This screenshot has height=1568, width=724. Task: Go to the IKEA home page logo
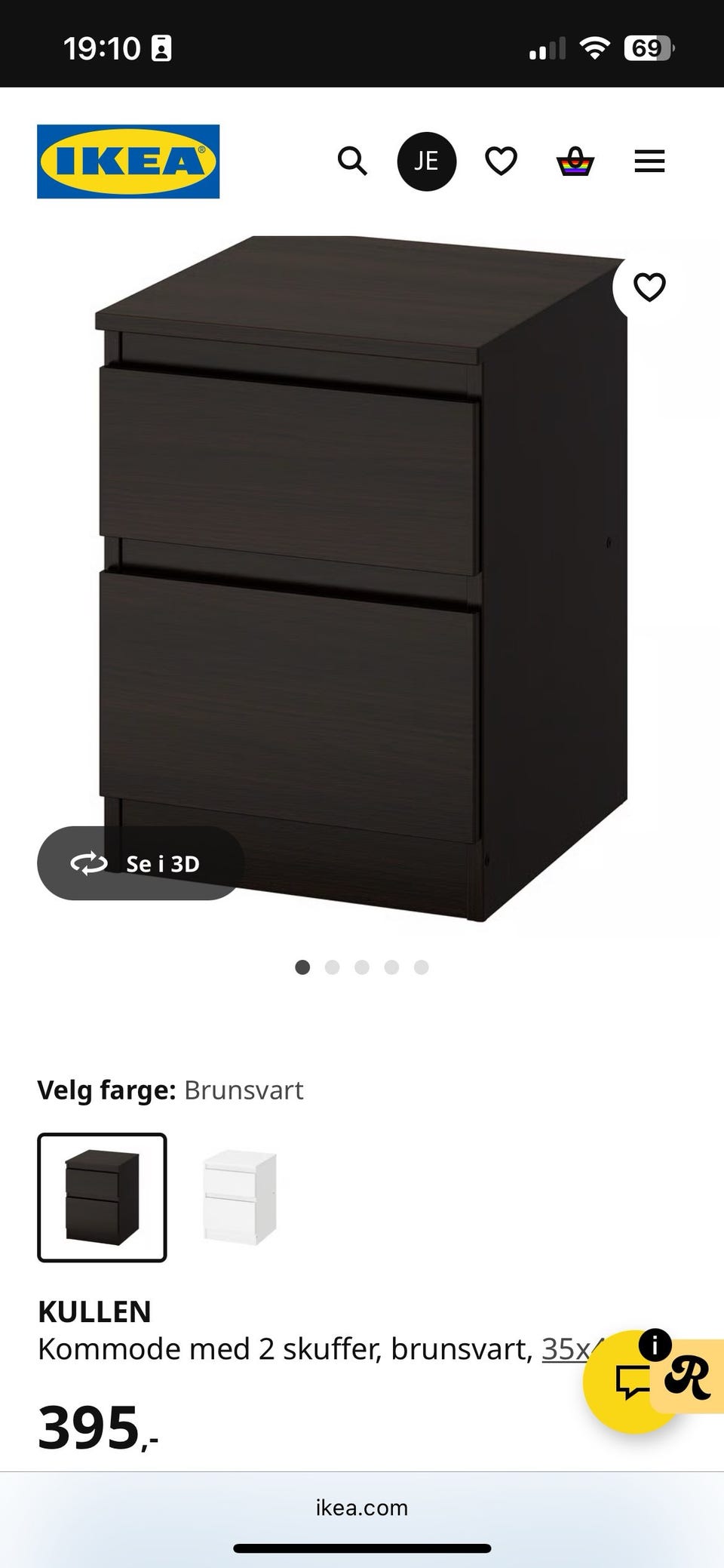click(x=128, y=161)
